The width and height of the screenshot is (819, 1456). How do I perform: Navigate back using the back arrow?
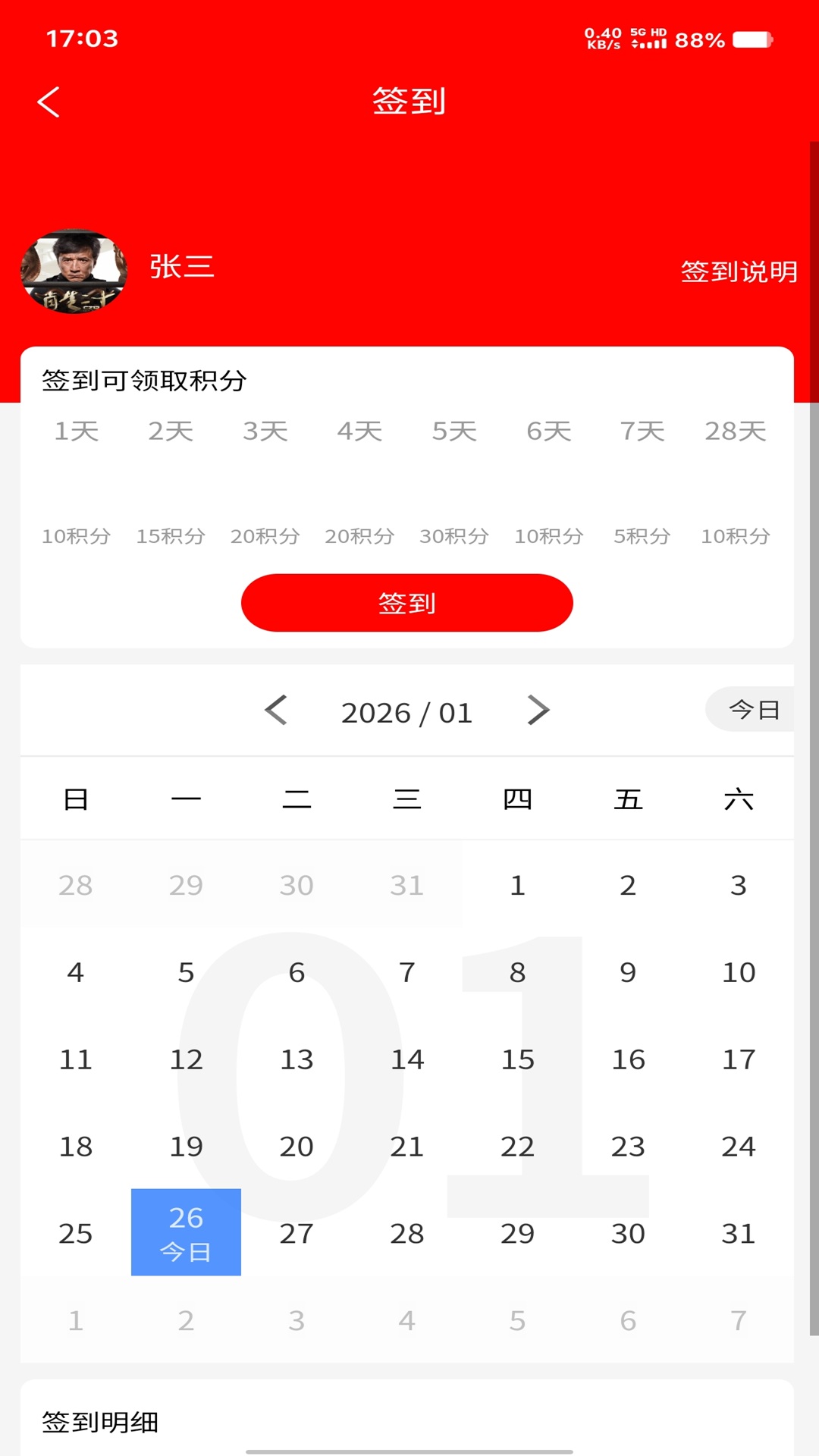49,102
